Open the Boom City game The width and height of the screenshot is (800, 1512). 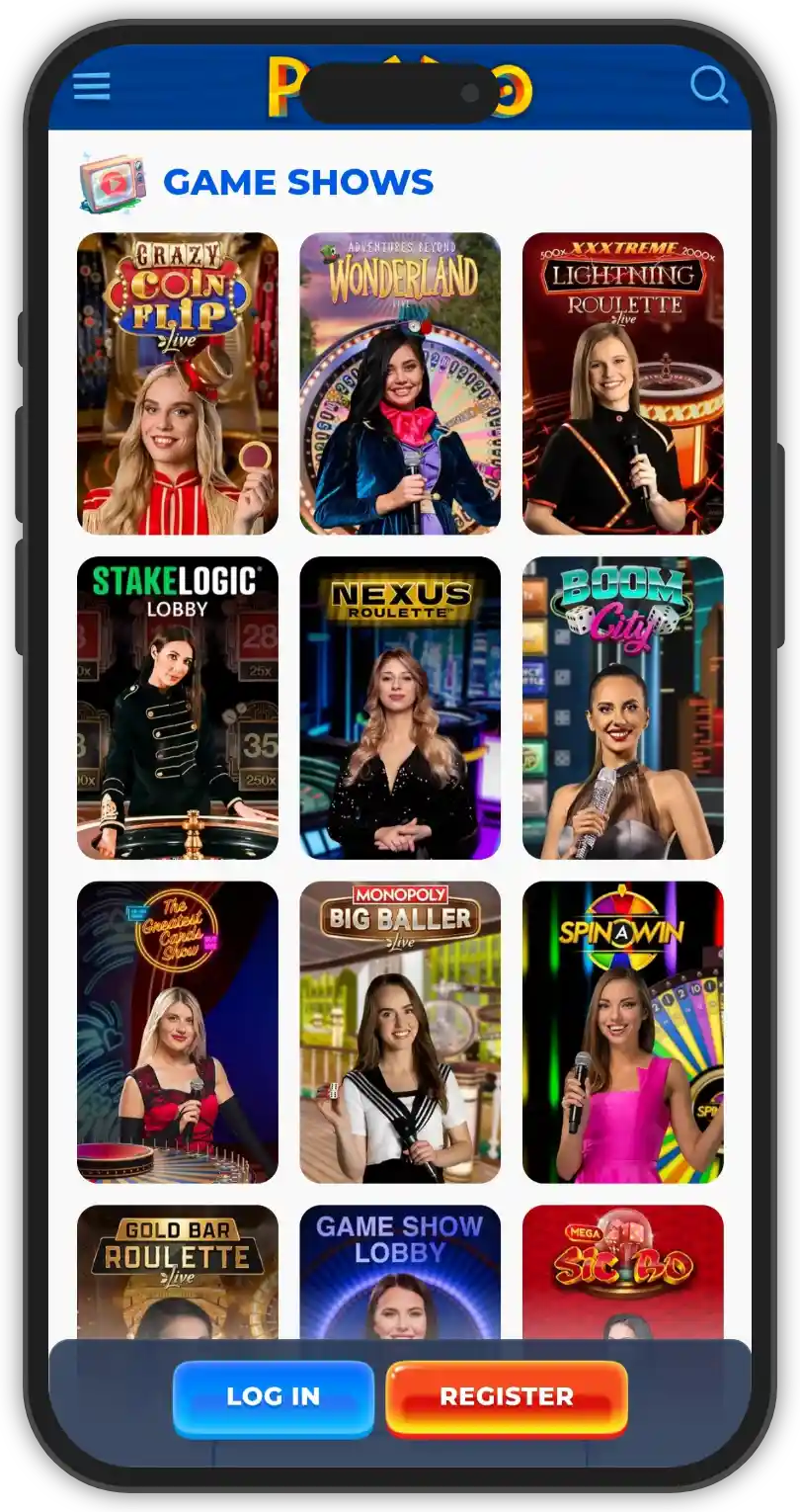[623, 708]
